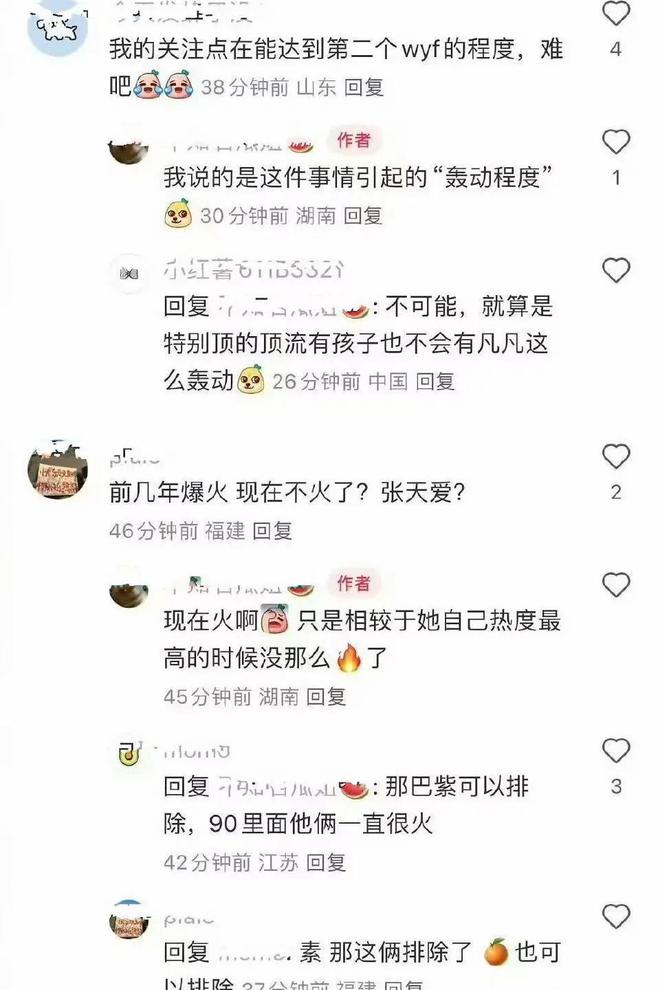The height and width of the screenshot is (990, 660).
Task: Reply to the 26分钟前 中国 comment
Action: 435,381
